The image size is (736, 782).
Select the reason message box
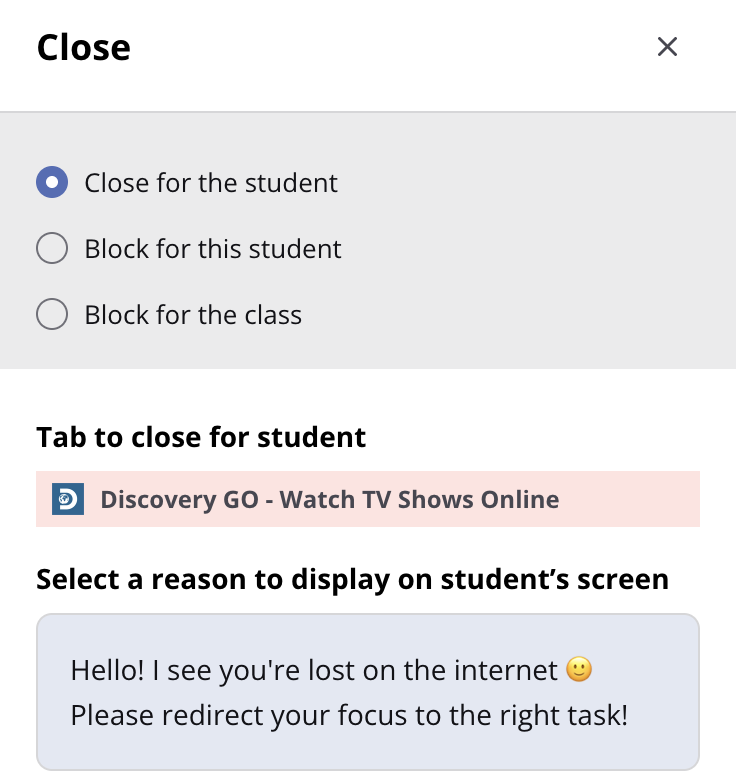[368, 692]
